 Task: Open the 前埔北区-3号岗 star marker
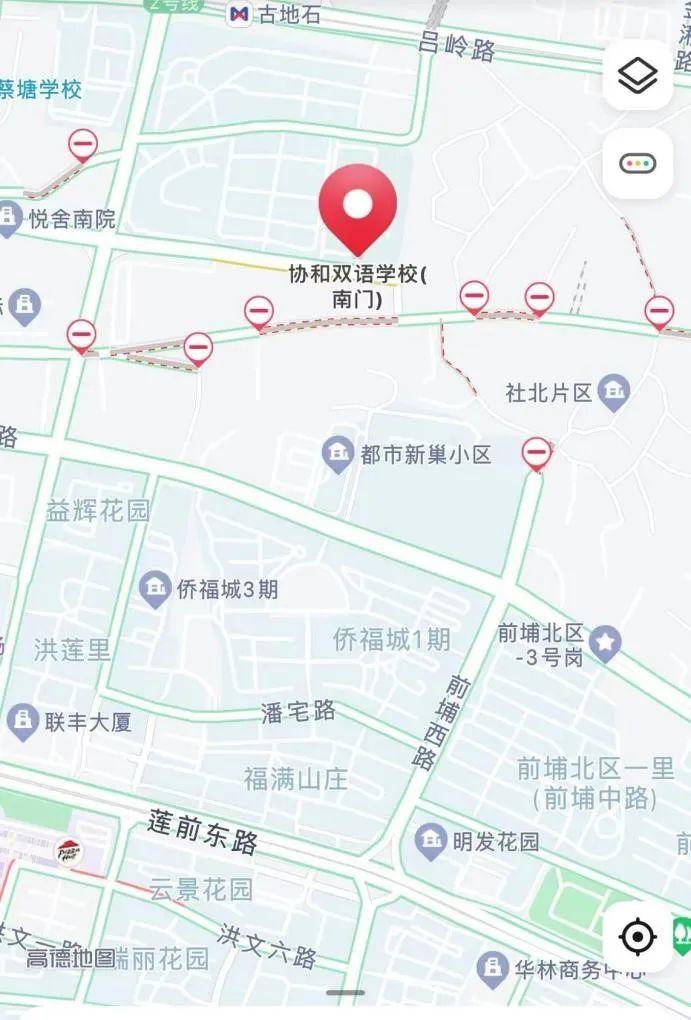(605, 643)
